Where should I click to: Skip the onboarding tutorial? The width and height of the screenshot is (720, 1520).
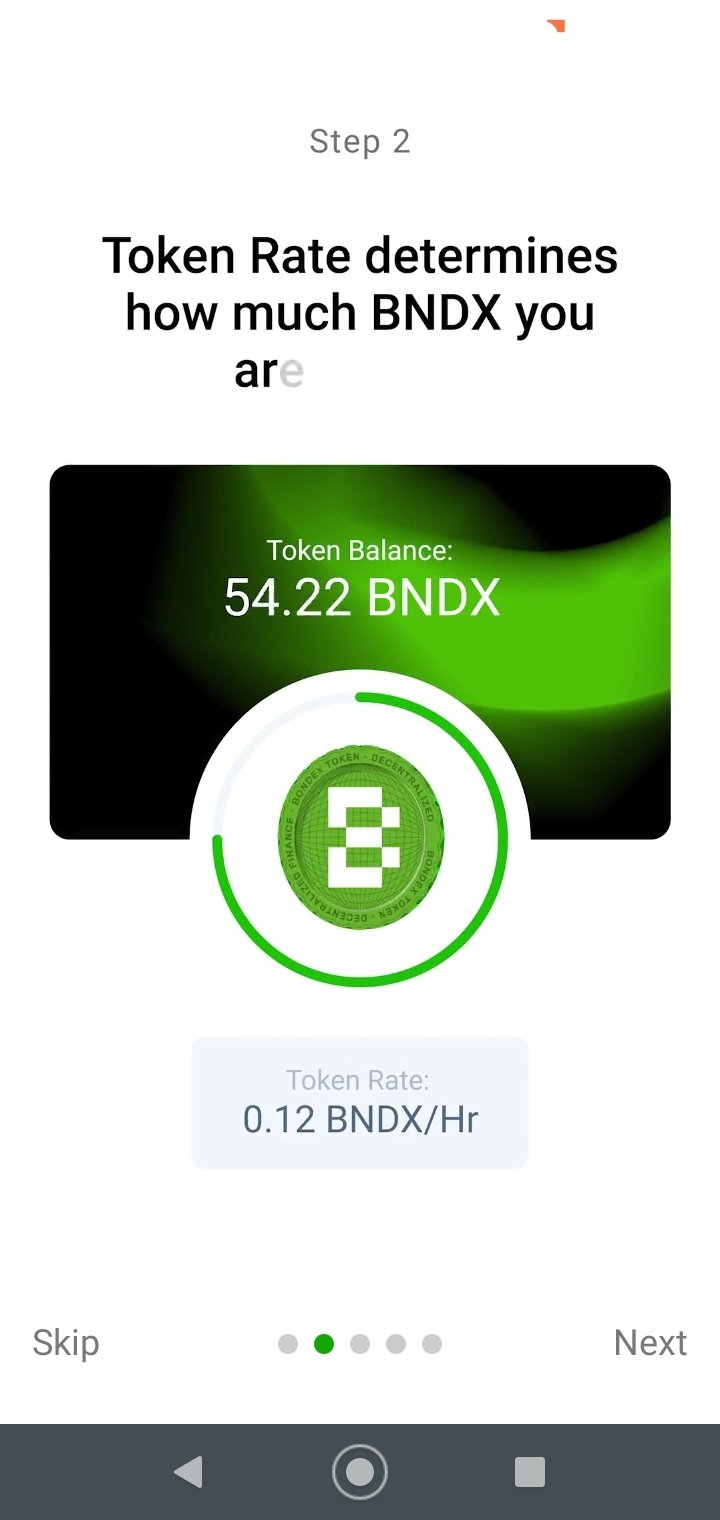[x=66, y=1342]
